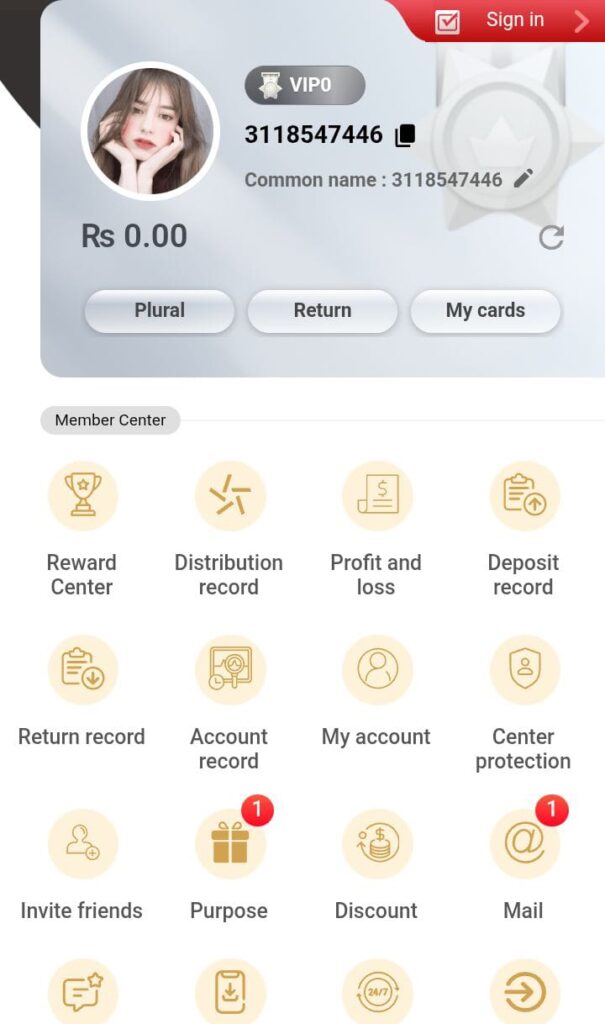Check the Mail inbox
The height and width of the screenshot is (1024, 605).
[523, 844]
